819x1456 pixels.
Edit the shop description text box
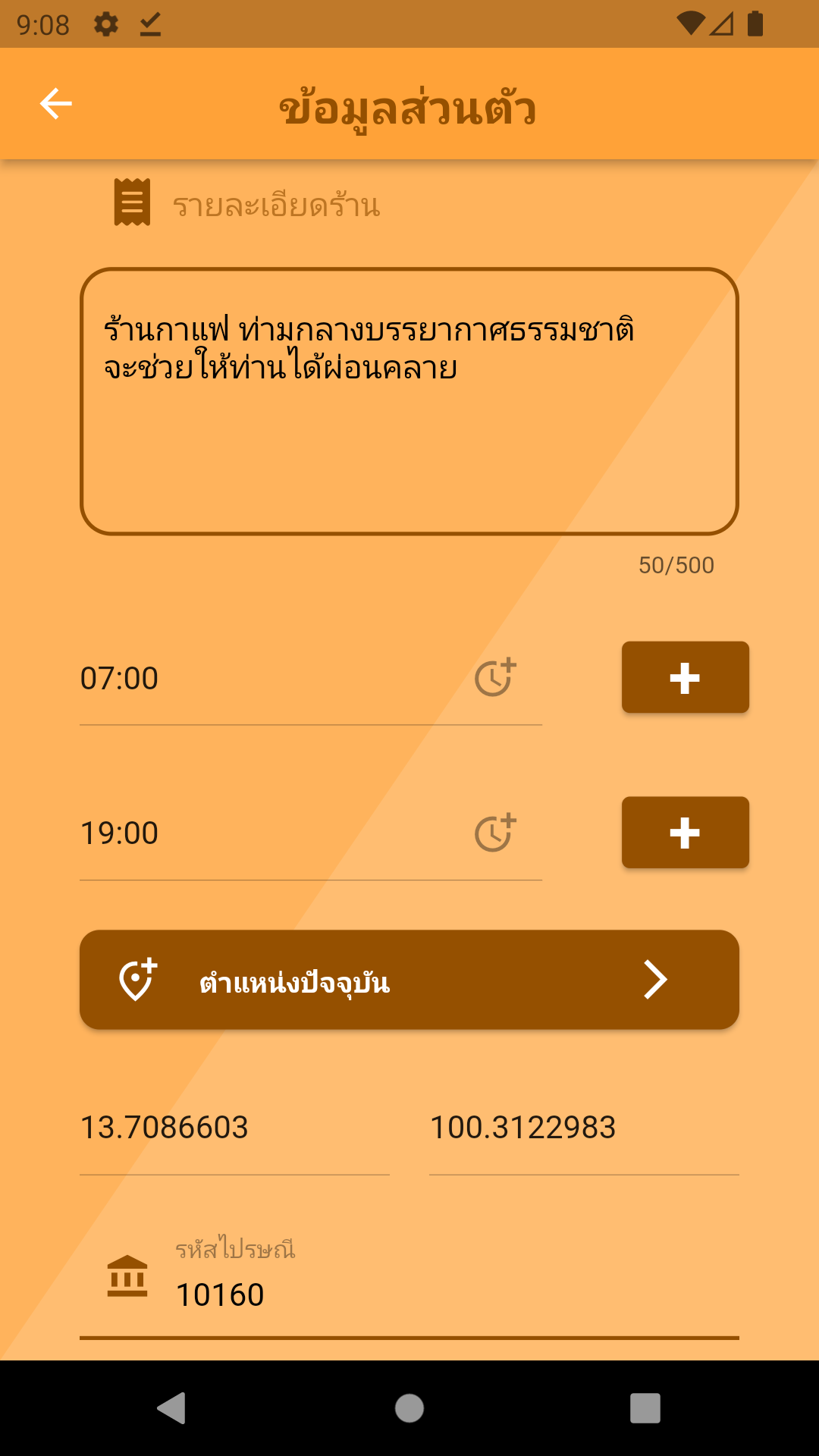coord(409,402)
